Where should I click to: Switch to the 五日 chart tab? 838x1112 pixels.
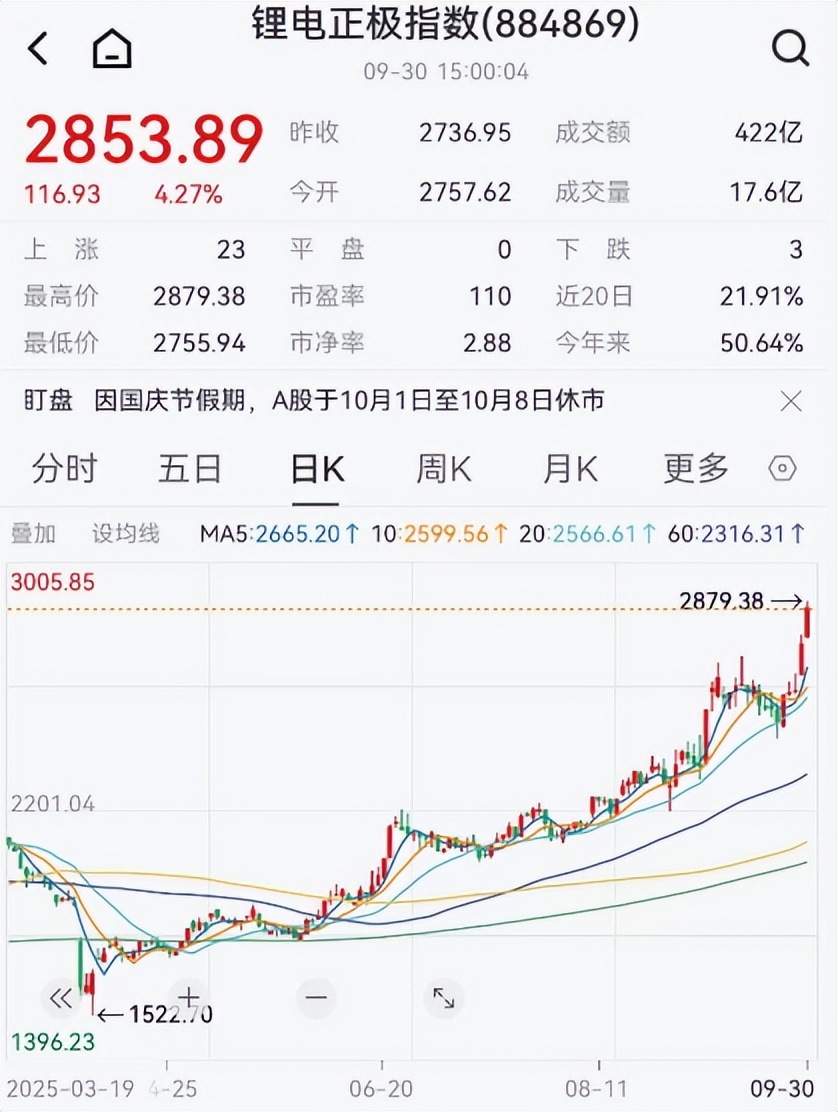click(190, 468)
